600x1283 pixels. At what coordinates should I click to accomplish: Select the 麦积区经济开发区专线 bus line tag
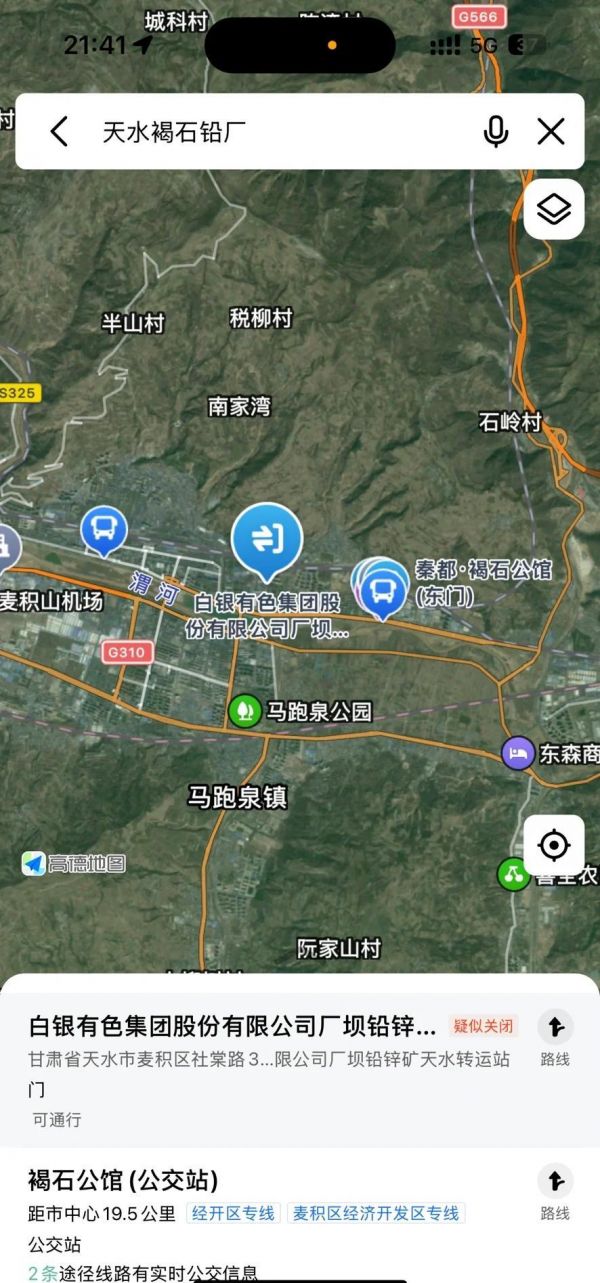[x=376, y=1213]
